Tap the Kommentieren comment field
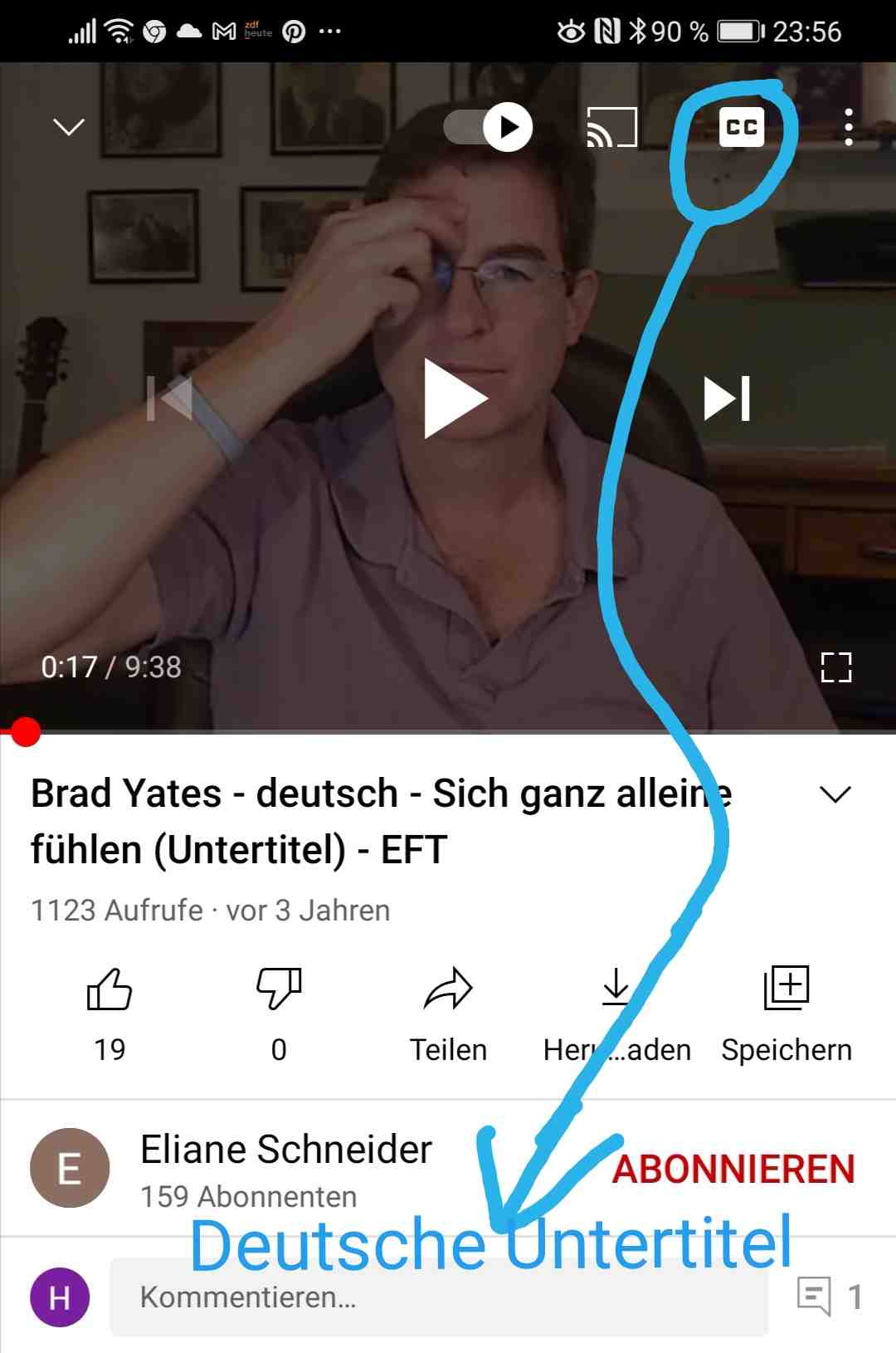 [438, 1297]
